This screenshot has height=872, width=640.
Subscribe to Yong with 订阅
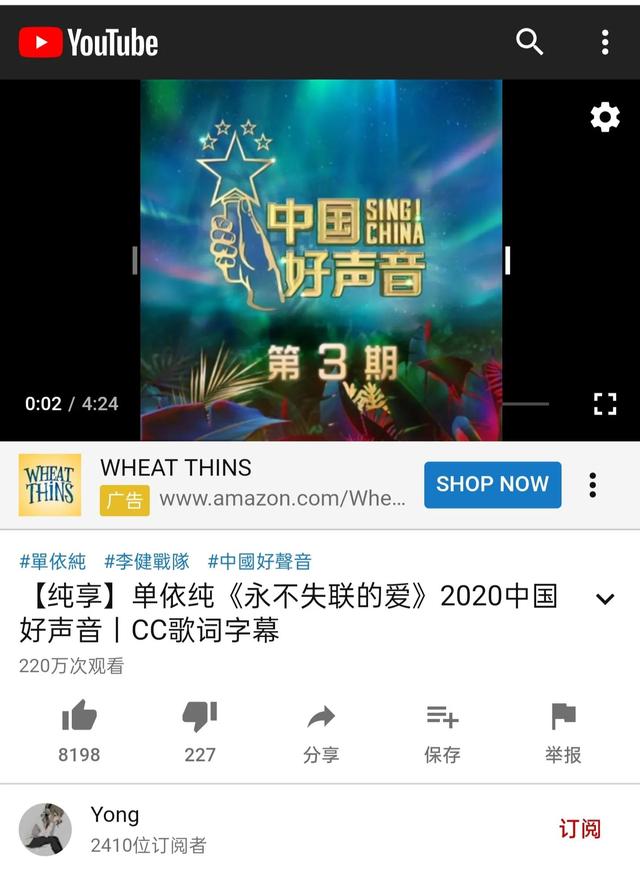pyautogui.click(x=580, y=829)
